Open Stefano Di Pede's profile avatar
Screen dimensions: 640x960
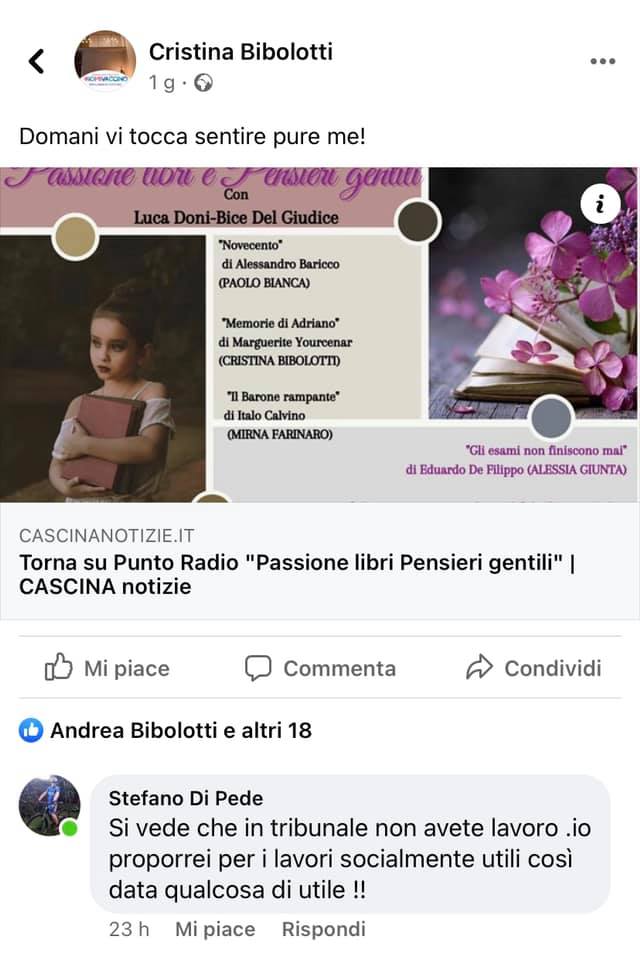pyautogui.click(x=49, y=805)
